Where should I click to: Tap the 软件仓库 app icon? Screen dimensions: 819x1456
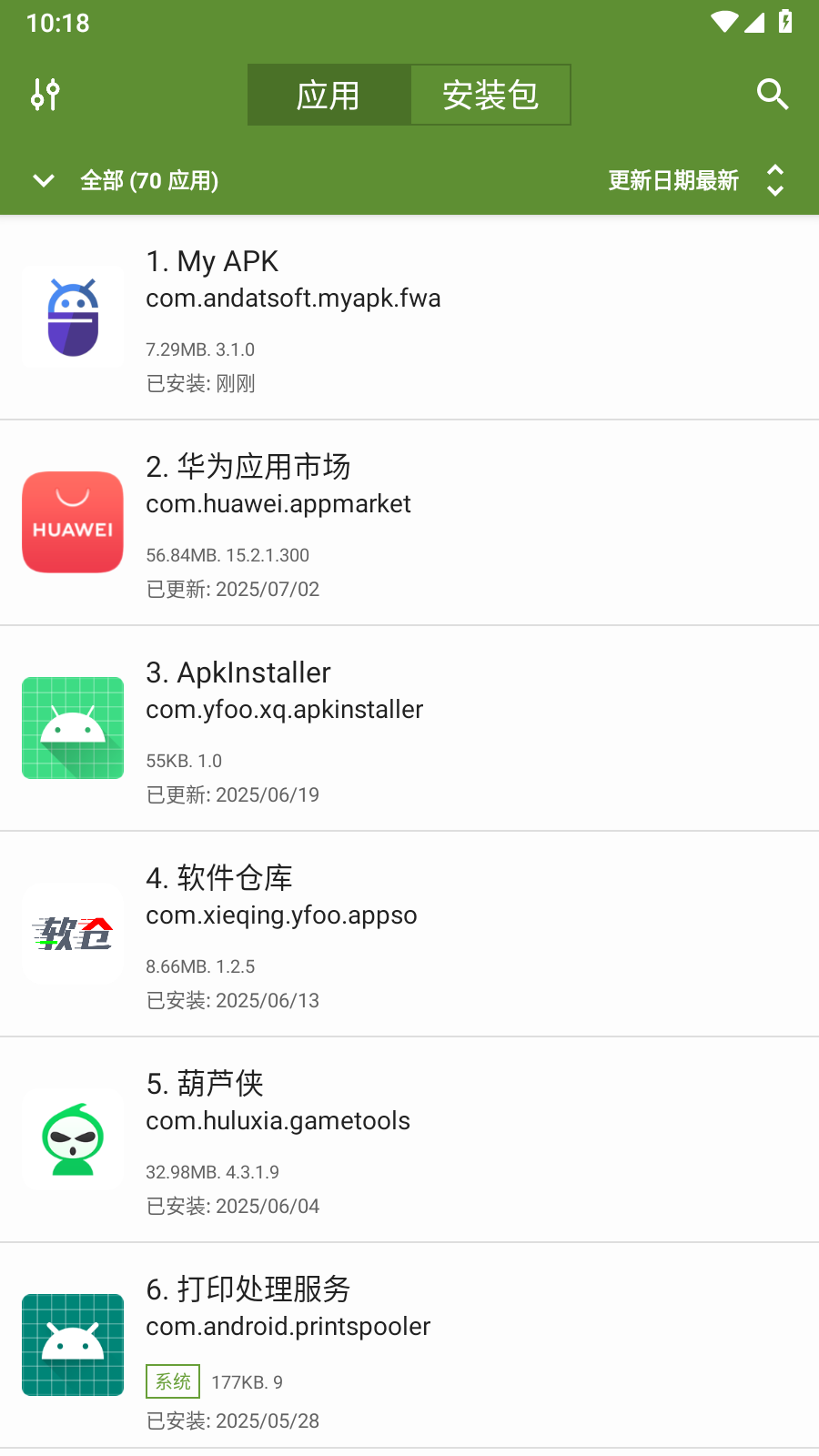pos(73,933)
